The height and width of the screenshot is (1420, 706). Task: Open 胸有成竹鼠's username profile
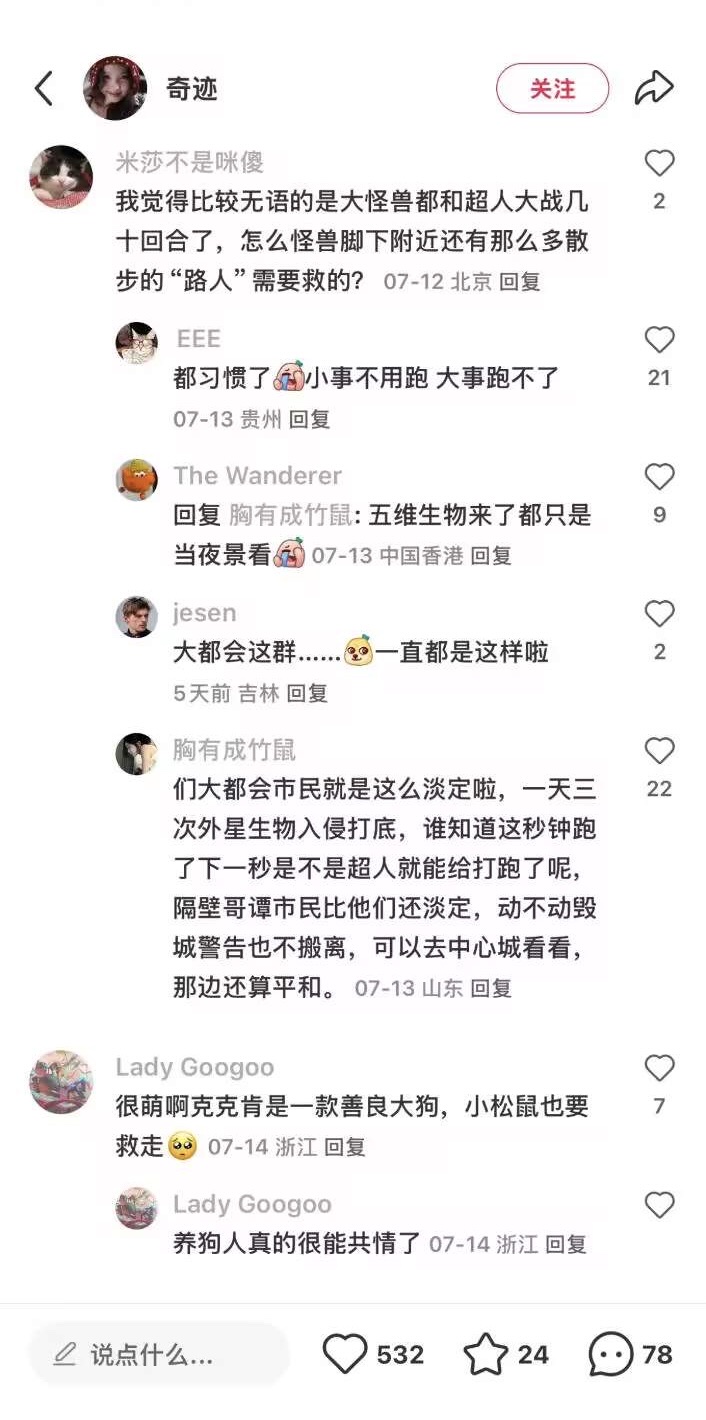(234, 750)
